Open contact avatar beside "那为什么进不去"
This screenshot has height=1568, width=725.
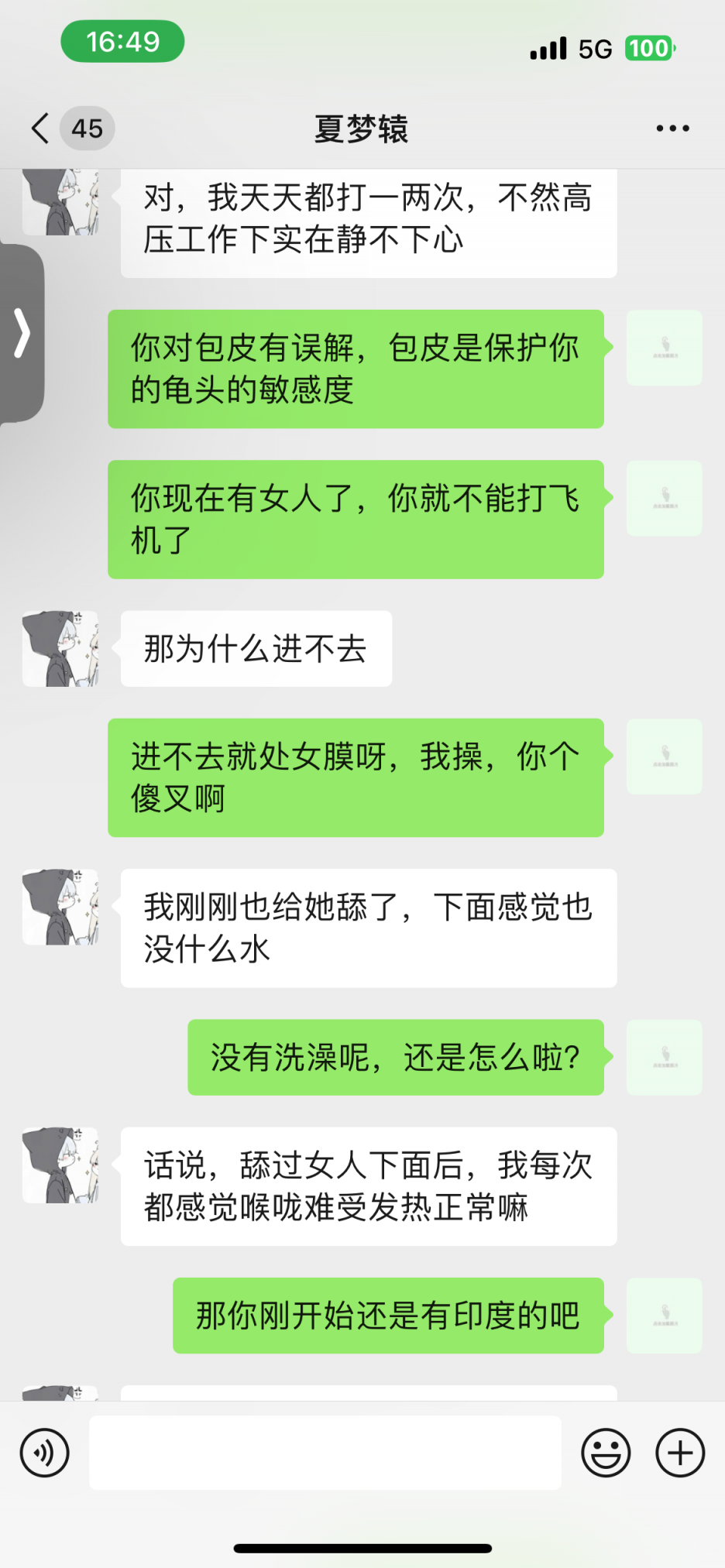[x=60, y=649]
